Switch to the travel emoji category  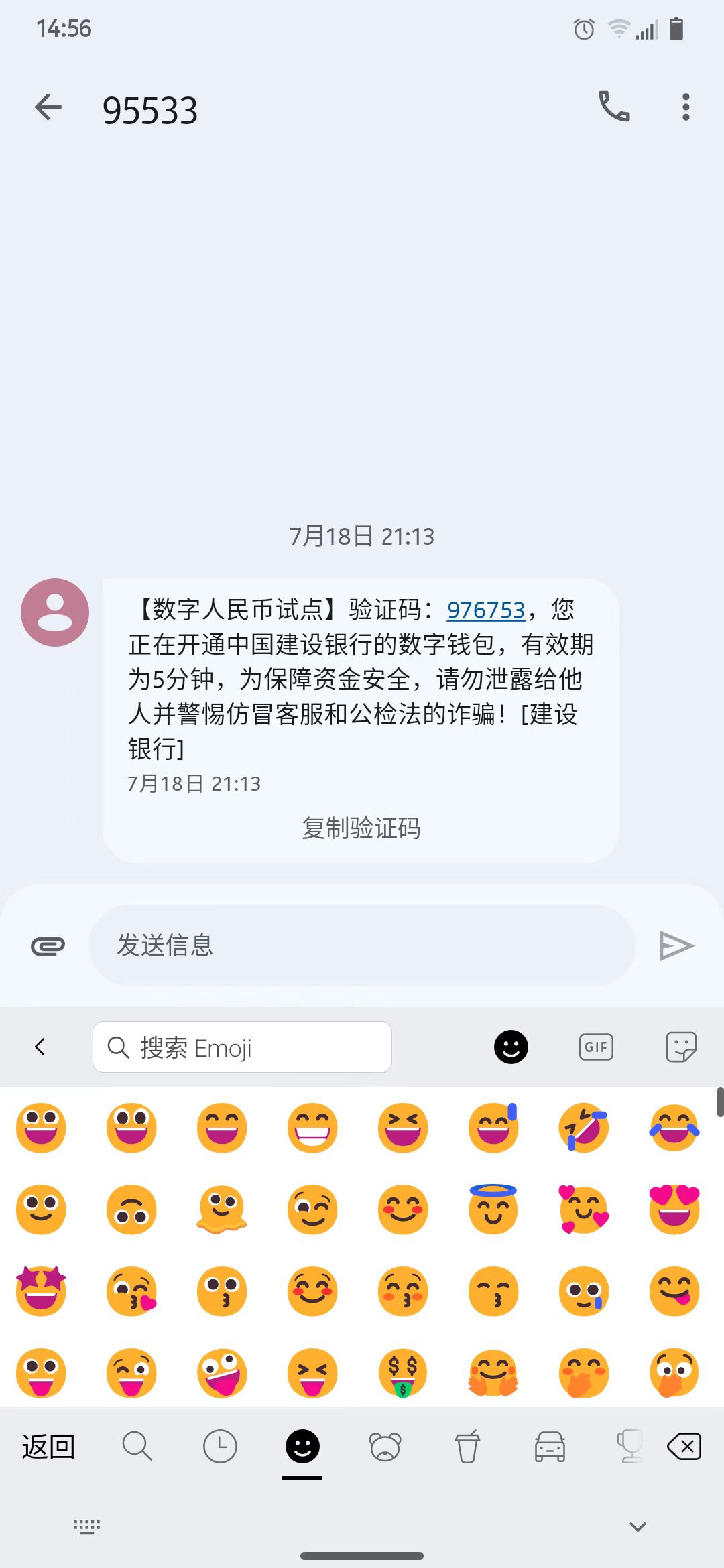550,1446
